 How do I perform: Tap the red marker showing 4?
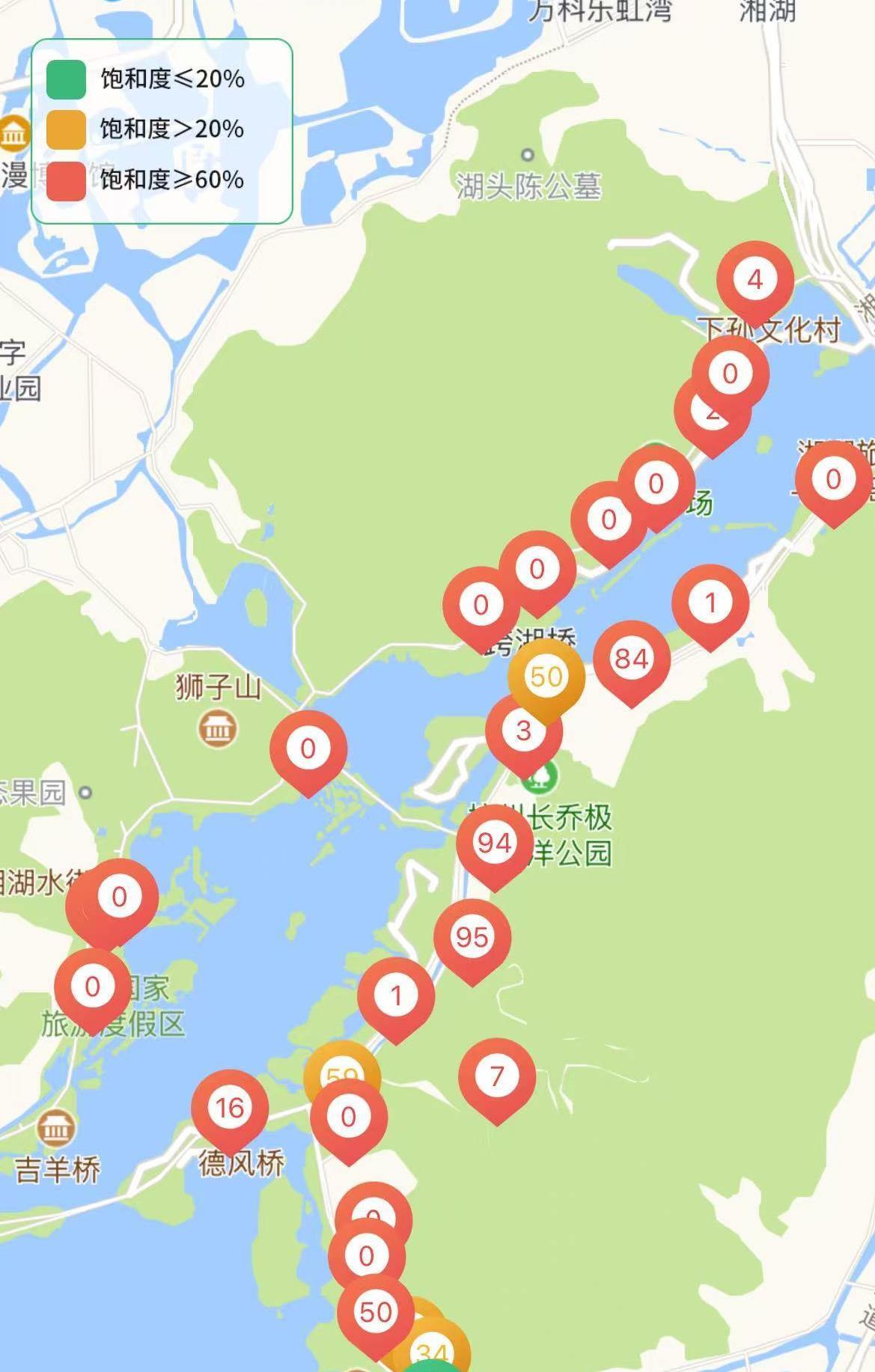click(754, 280)
